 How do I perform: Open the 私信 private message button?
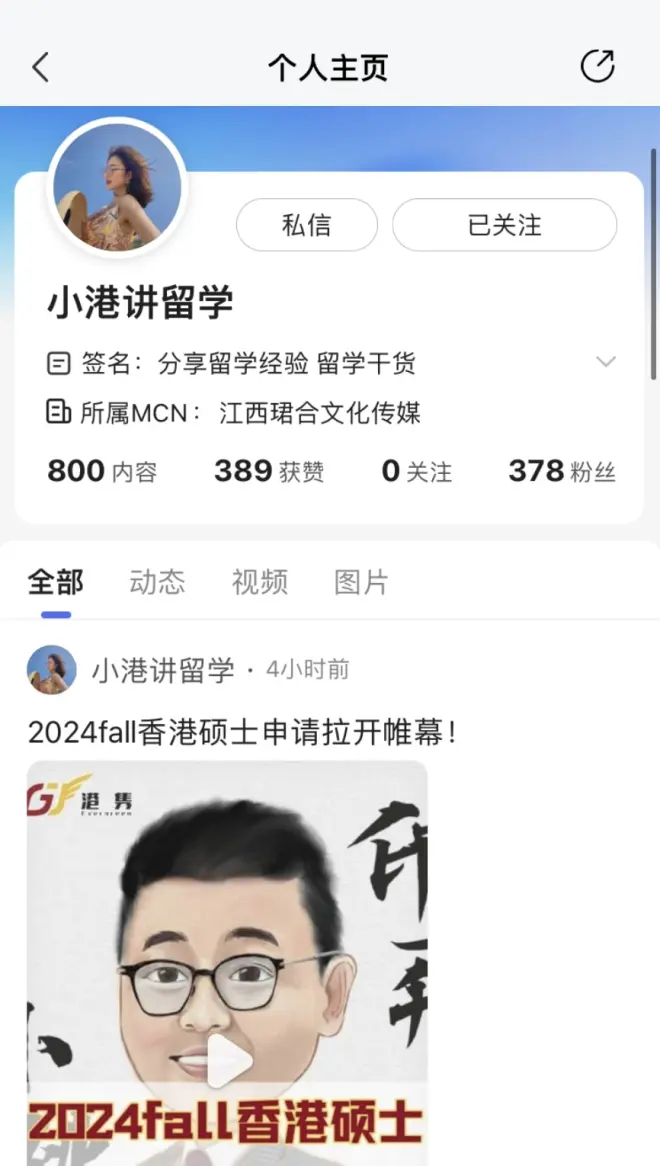pyautogui.click(x=306, y=225)
